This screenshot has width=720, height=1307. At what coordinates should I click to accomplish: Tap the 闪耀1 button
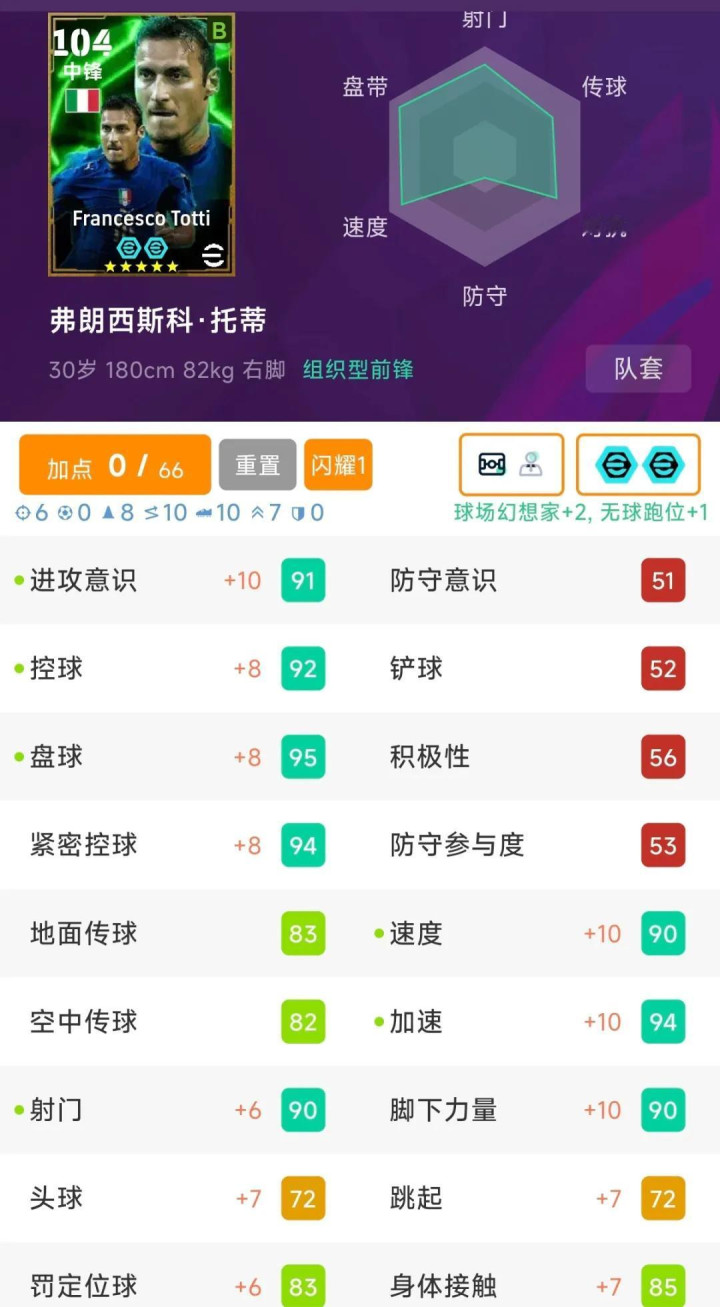(x=338, y=465)
